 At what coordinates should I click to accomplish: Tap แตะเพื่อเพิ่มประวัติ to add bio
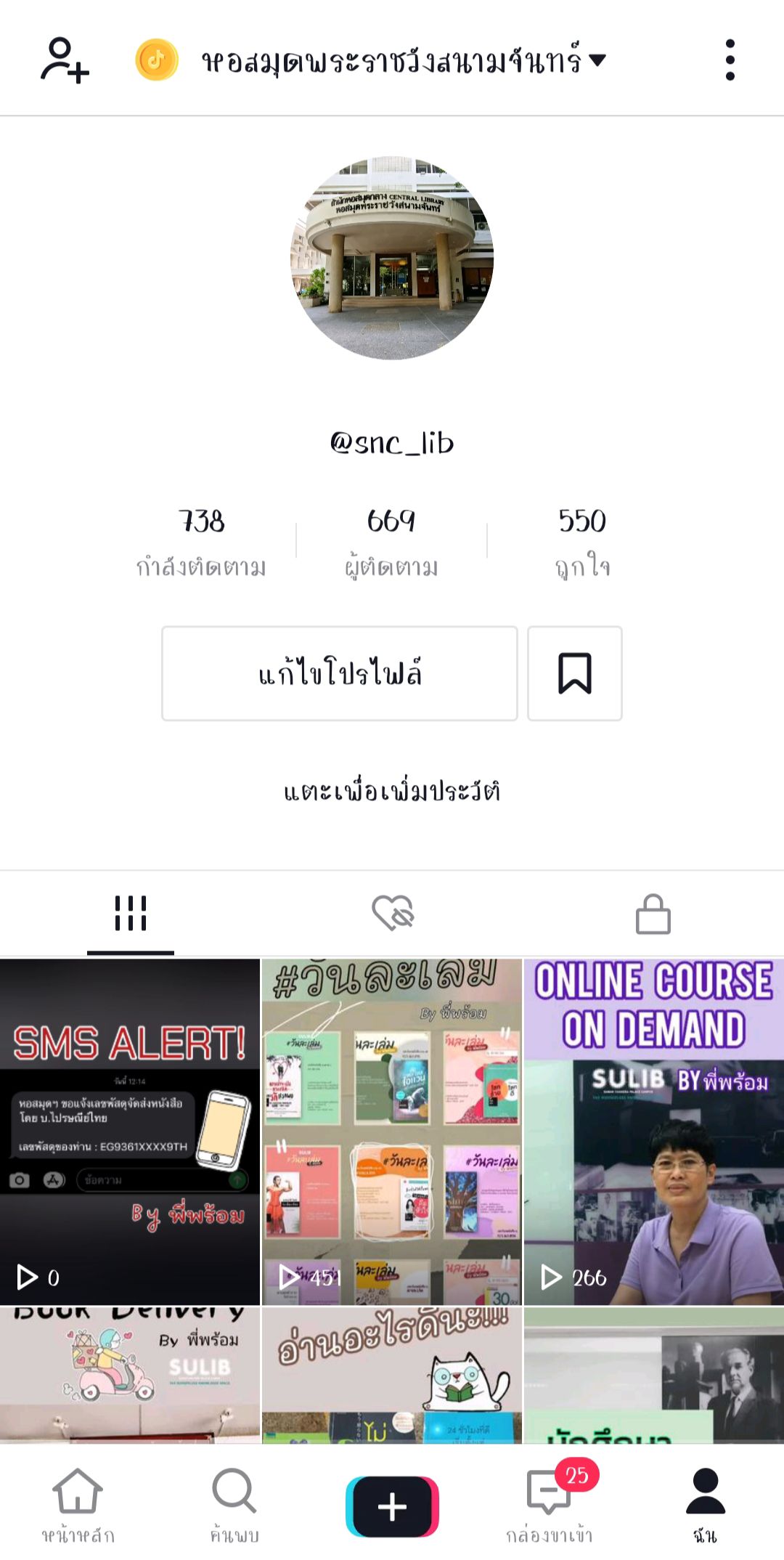pos(392,791)
